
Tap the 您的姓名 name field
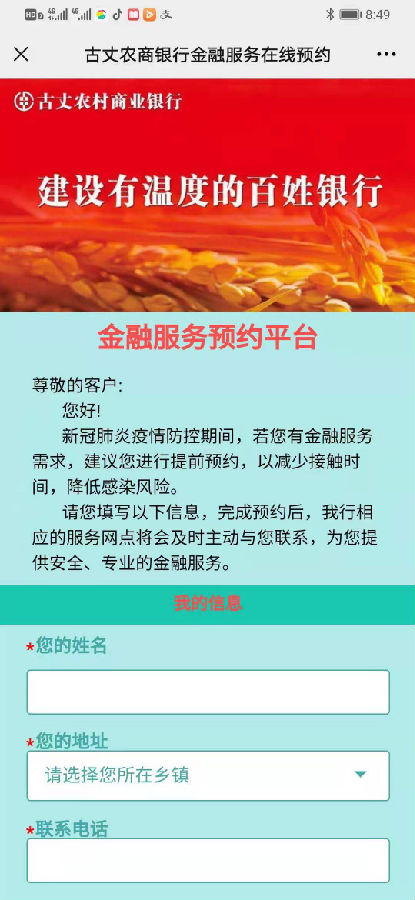208,692
